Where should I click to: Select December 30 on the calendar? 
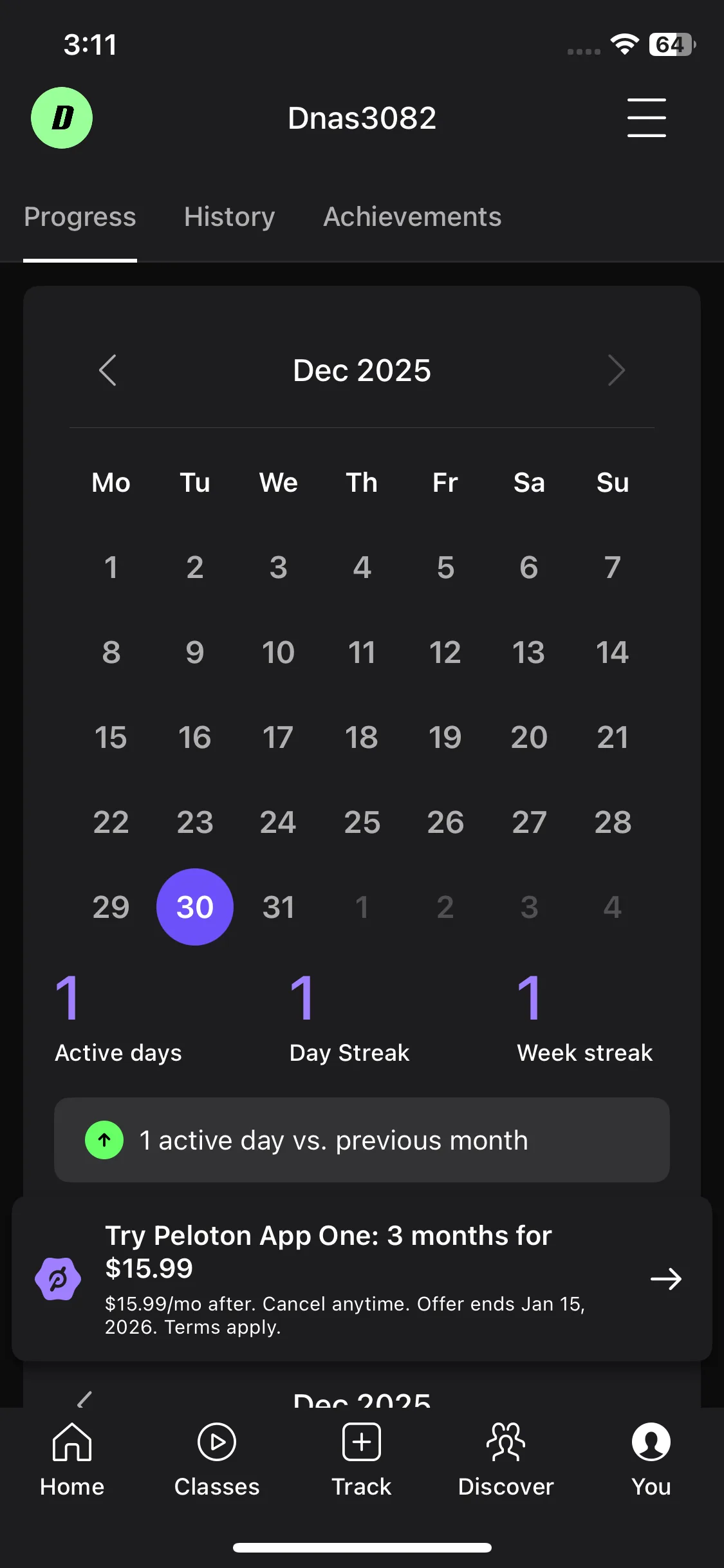(195, 907)
